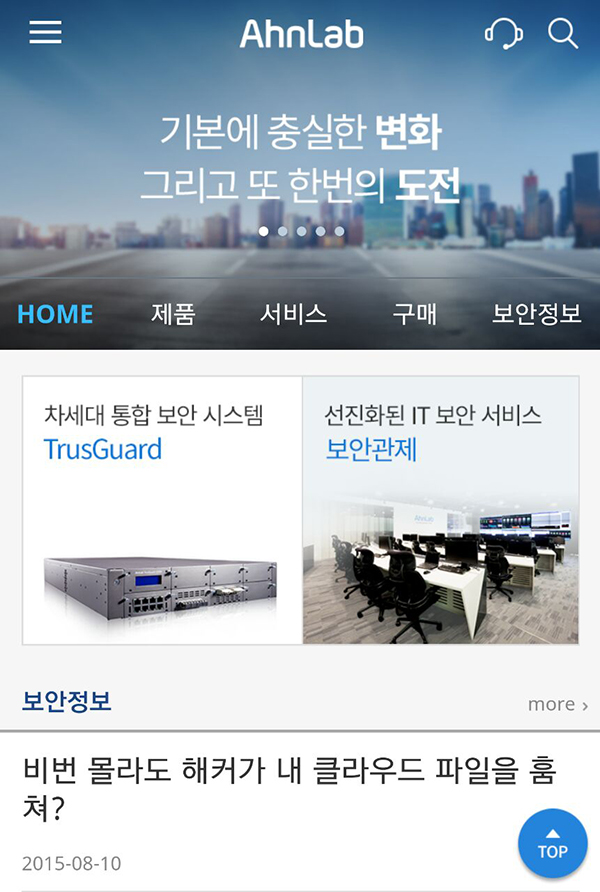Open customer support headset icon

(503, 34)
